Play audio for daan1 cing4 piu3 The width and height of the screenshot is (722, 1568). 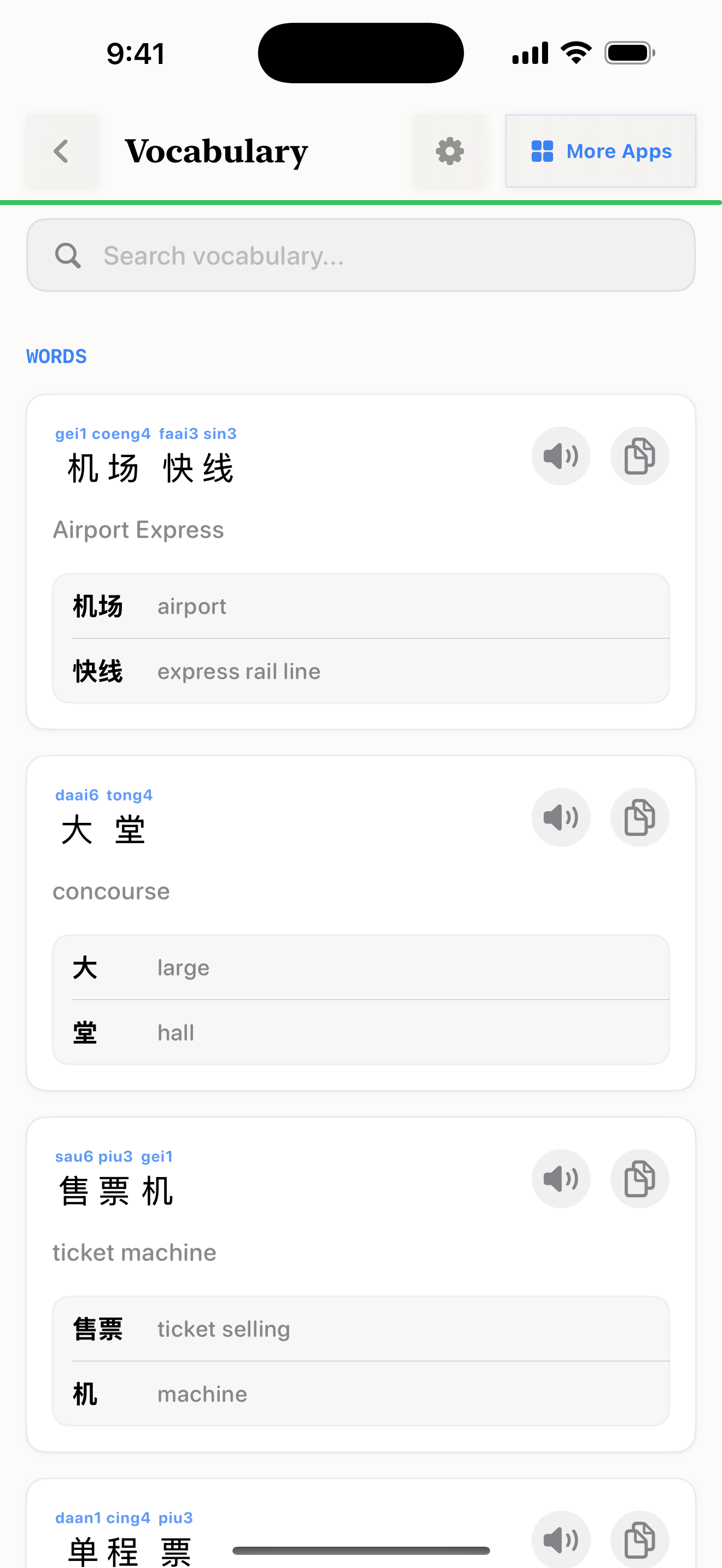coord(561,1539)
